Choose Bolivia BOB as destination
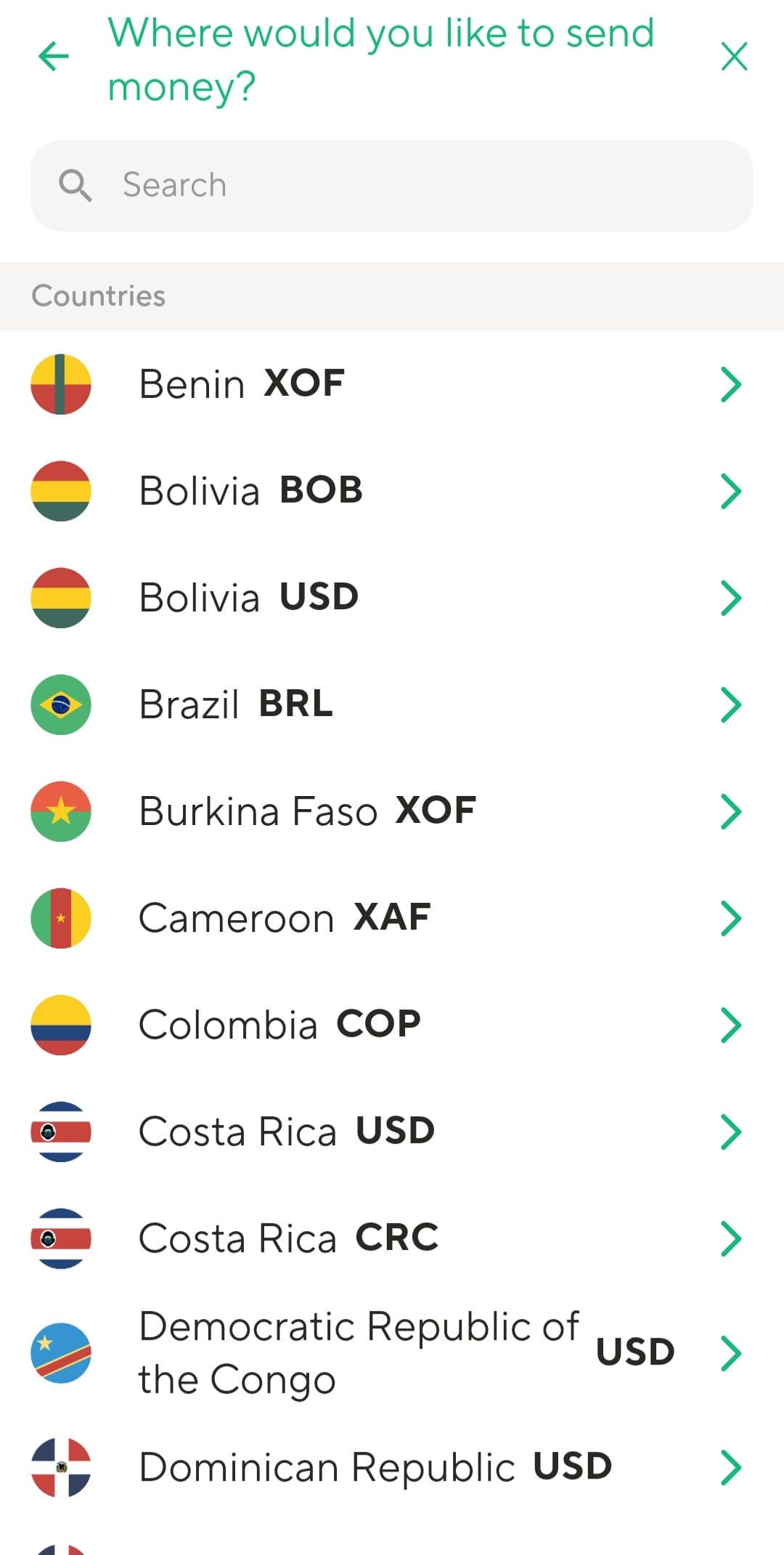Screen dimensions: 784x1555 point(392,491)
